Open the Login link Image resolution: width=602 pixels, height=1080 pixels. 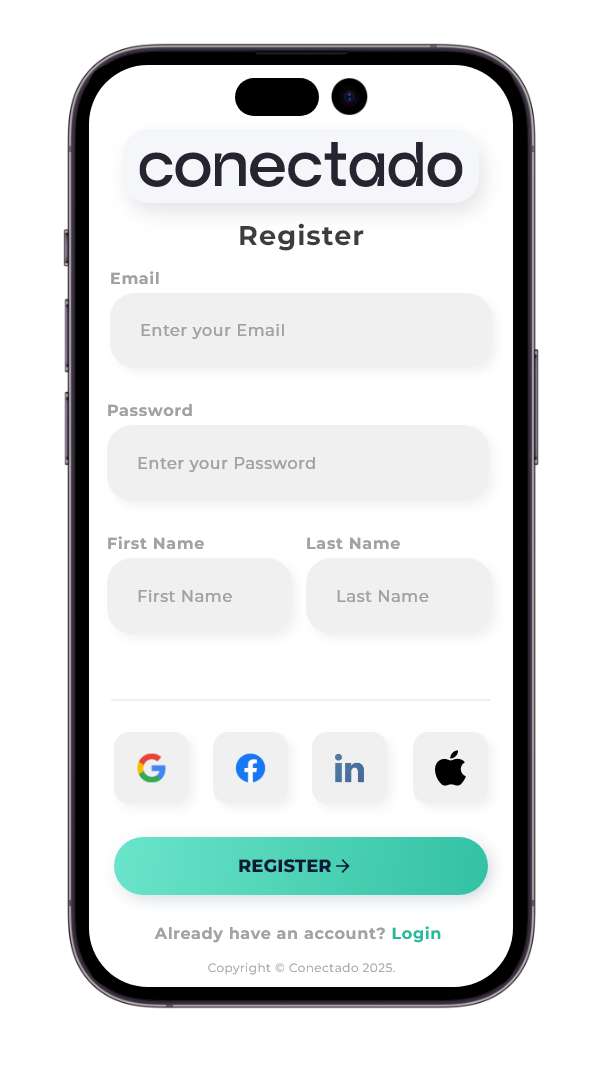pyautogui.click(x=416, y=933)
